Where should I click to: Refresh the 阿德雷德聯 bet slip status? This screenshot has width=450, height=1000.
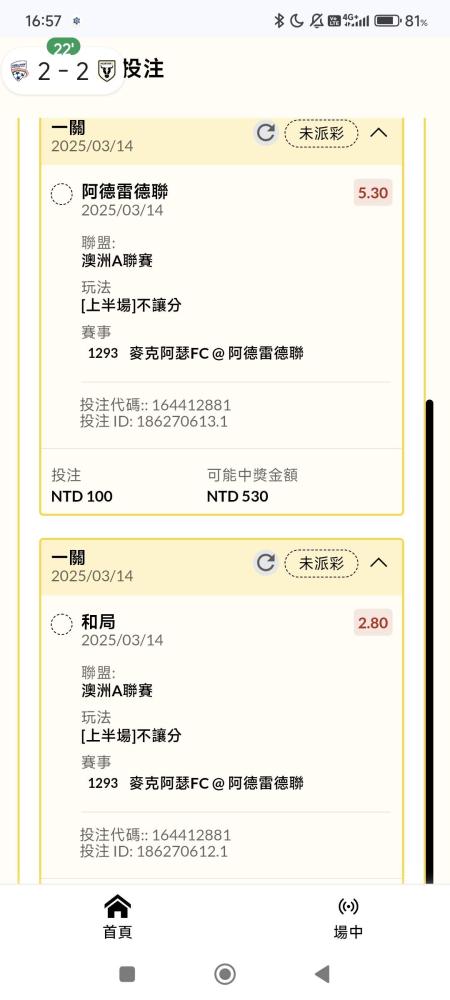coord(265,133)
